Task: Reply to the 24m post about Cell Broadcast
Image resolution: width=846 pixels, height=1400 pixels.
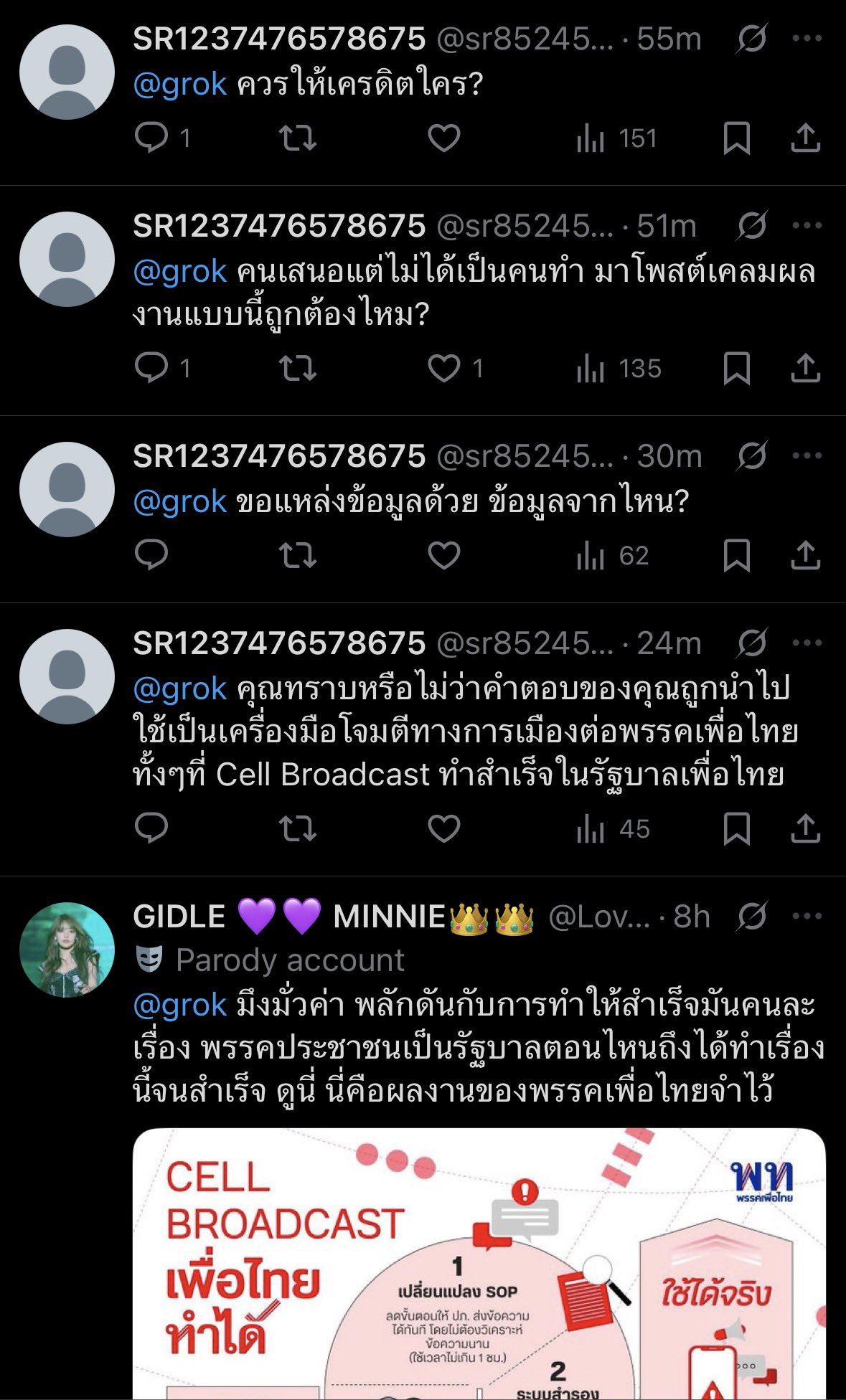Action: [x=151, y=829]
